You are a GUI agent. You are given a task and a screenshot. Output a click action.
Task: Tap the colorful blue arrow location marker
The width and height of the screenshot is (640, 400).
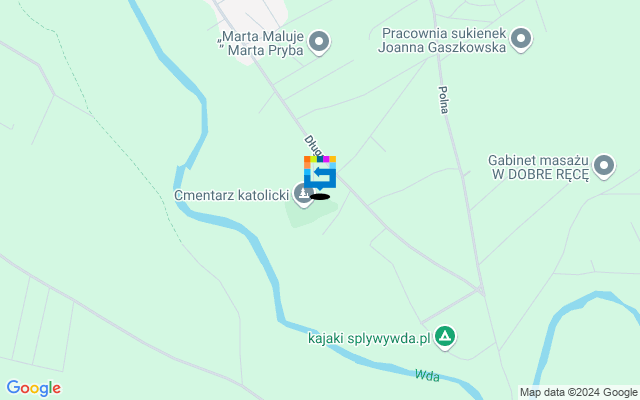click(x=320, y=173)
